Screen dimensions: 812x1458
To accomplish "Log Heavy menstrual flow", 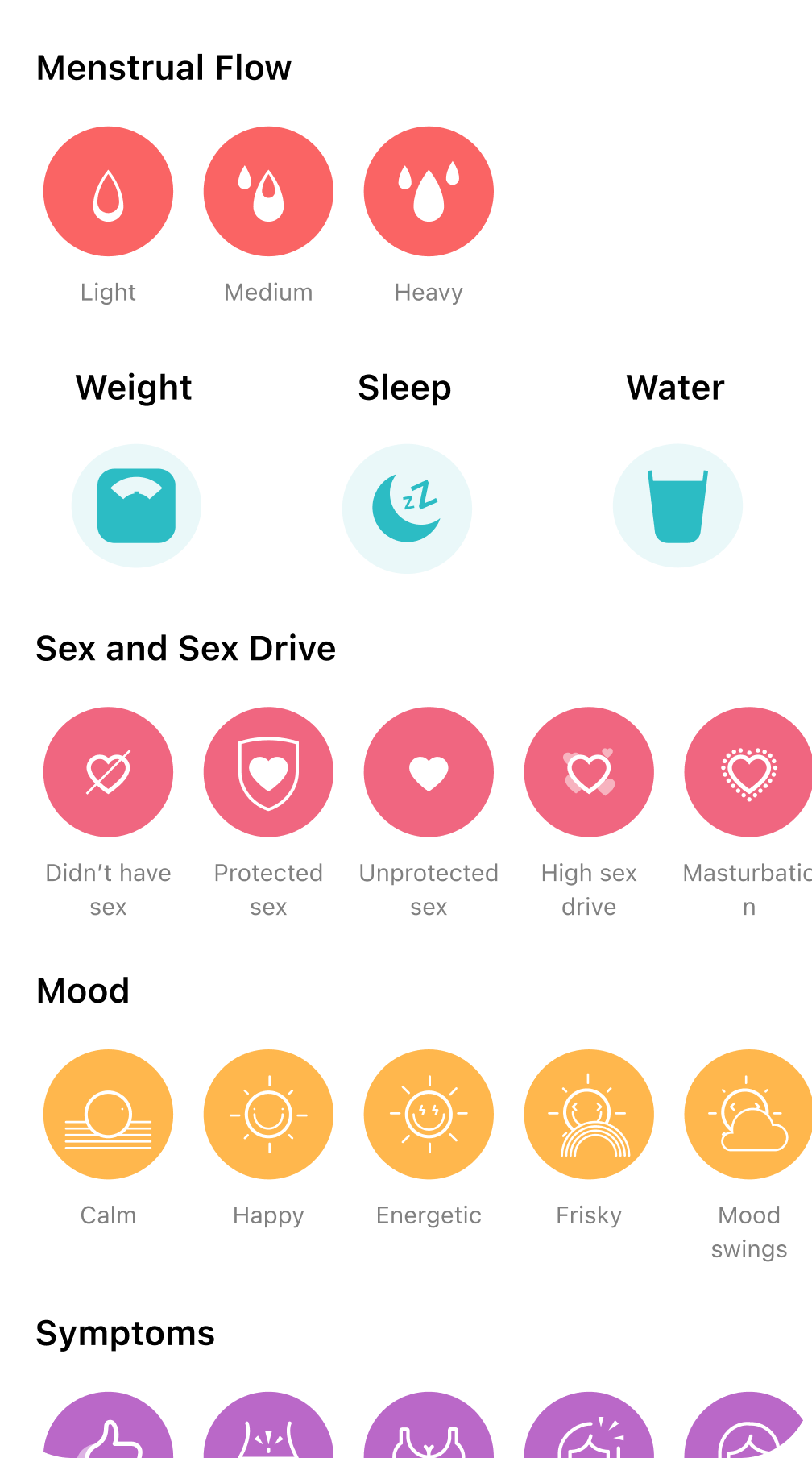I will (429, 192).
